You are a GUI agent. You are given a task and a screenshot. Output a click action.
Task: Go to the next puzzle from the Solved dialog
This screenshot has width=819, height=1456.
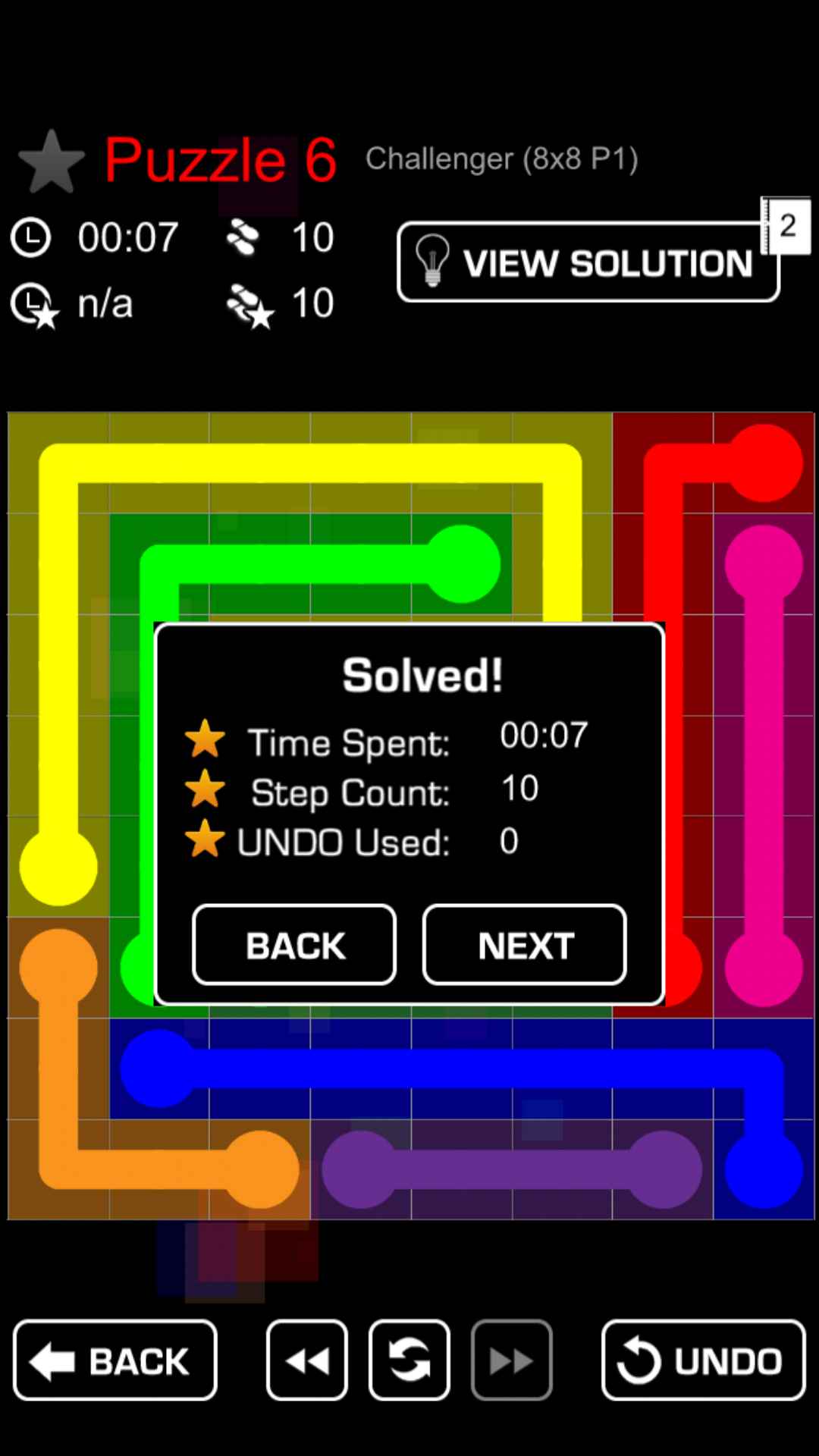[x=525, y=945]
